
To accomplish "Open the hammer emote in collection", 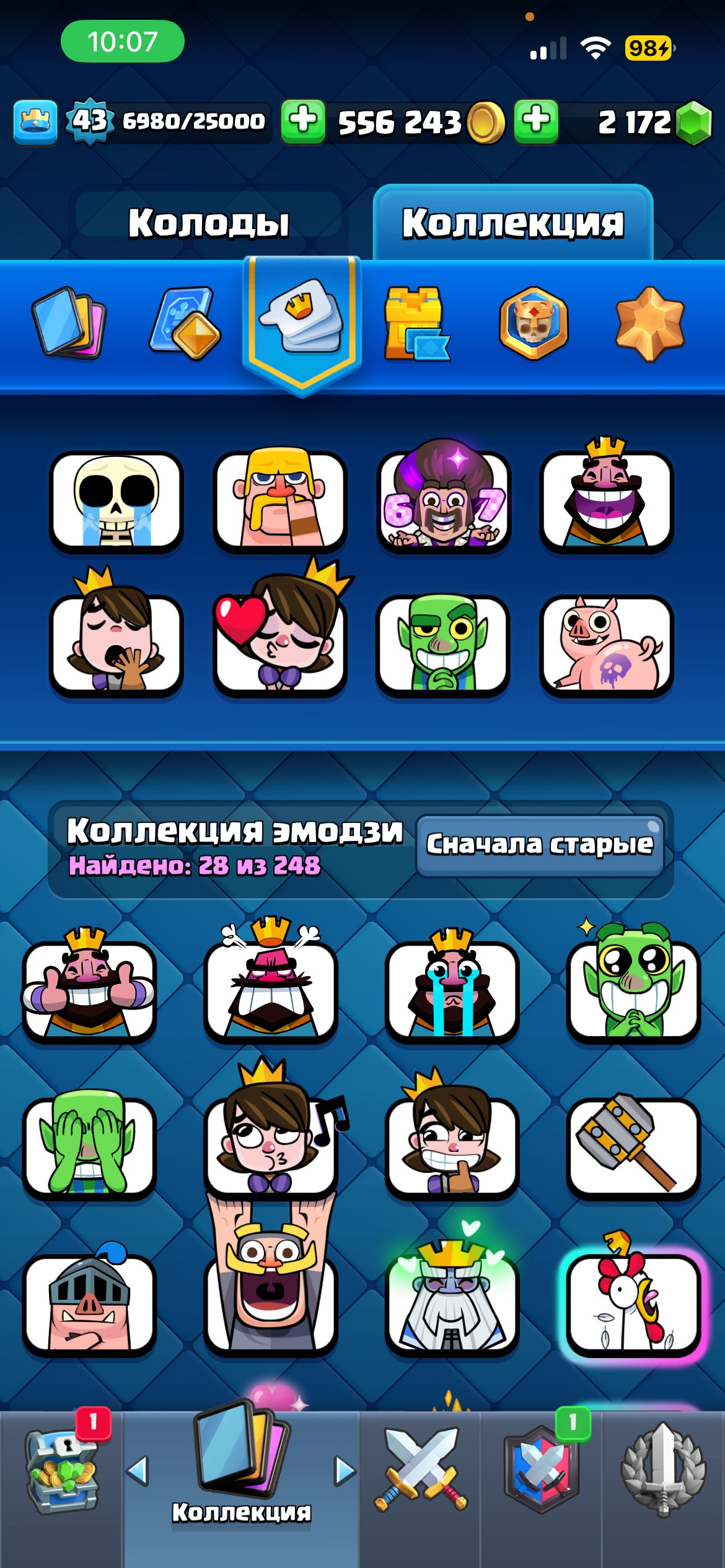I will coord(633,1147).
